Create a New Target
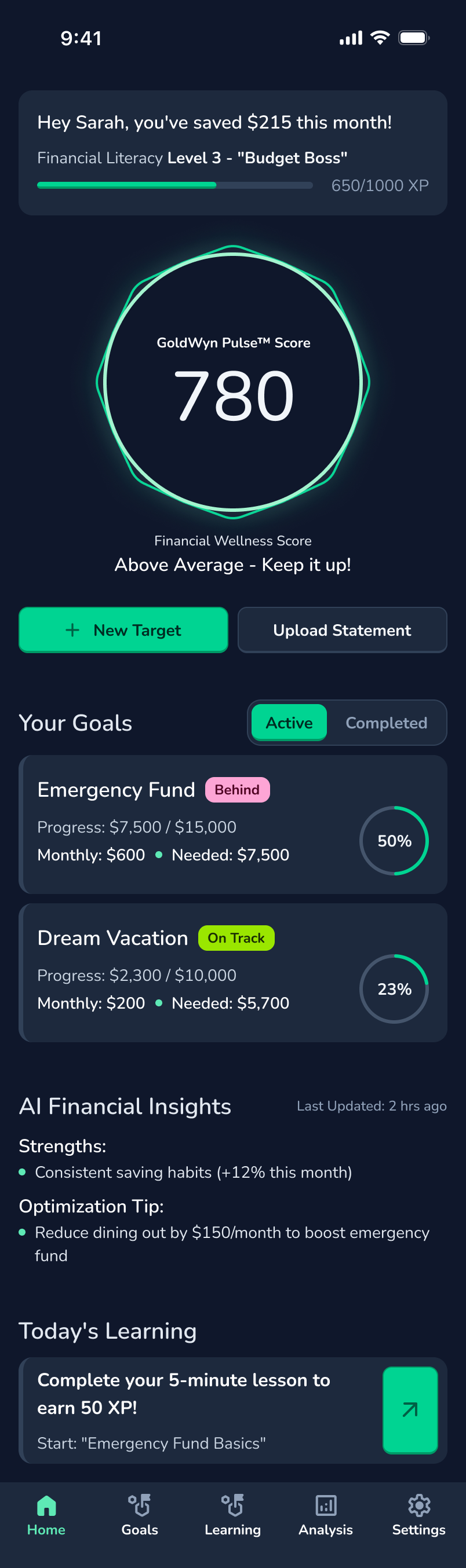Screen dimensions: 466x1568 click(123, 630)
